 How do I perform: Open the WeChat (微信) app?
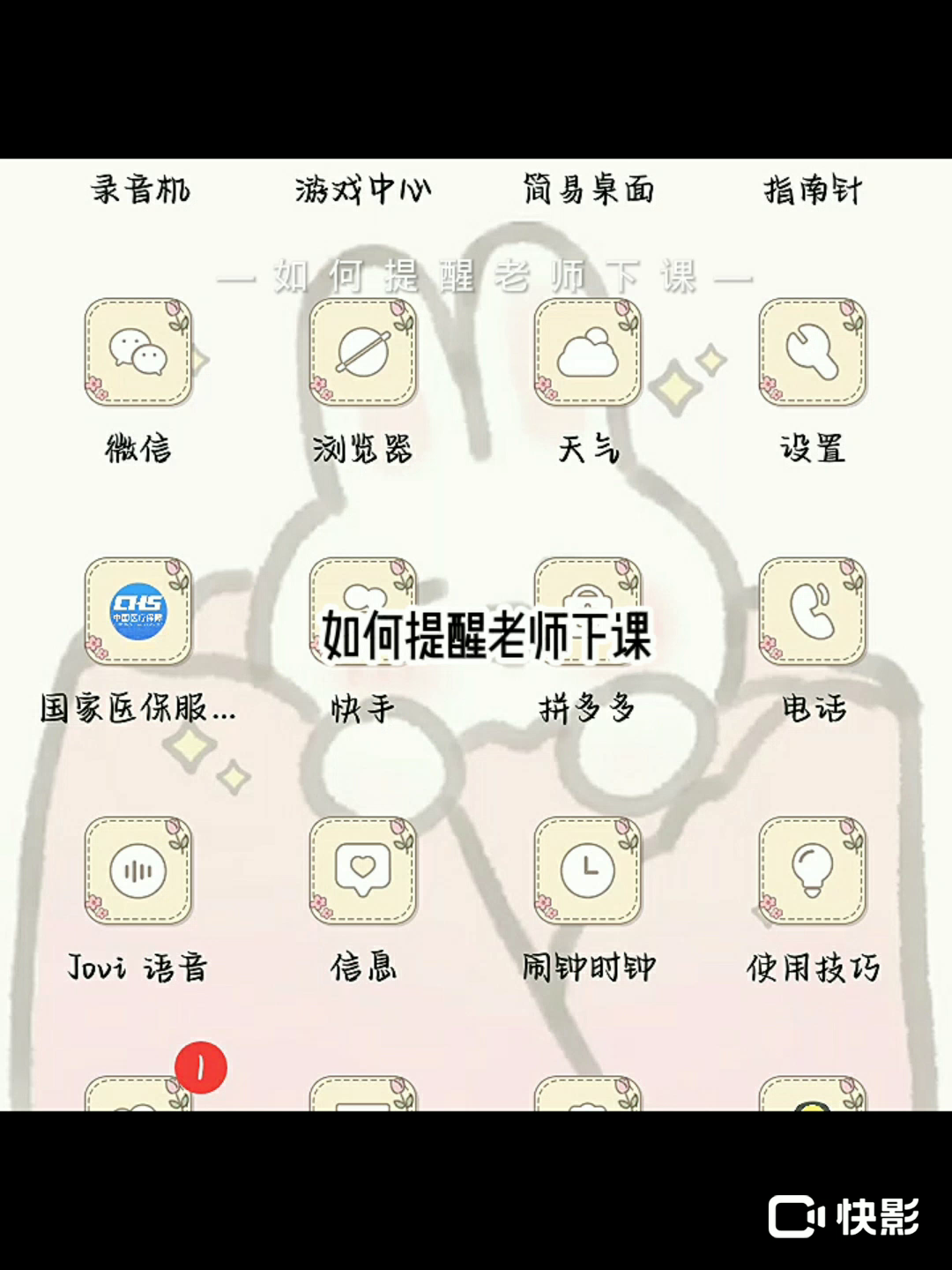tap(138, 353)
